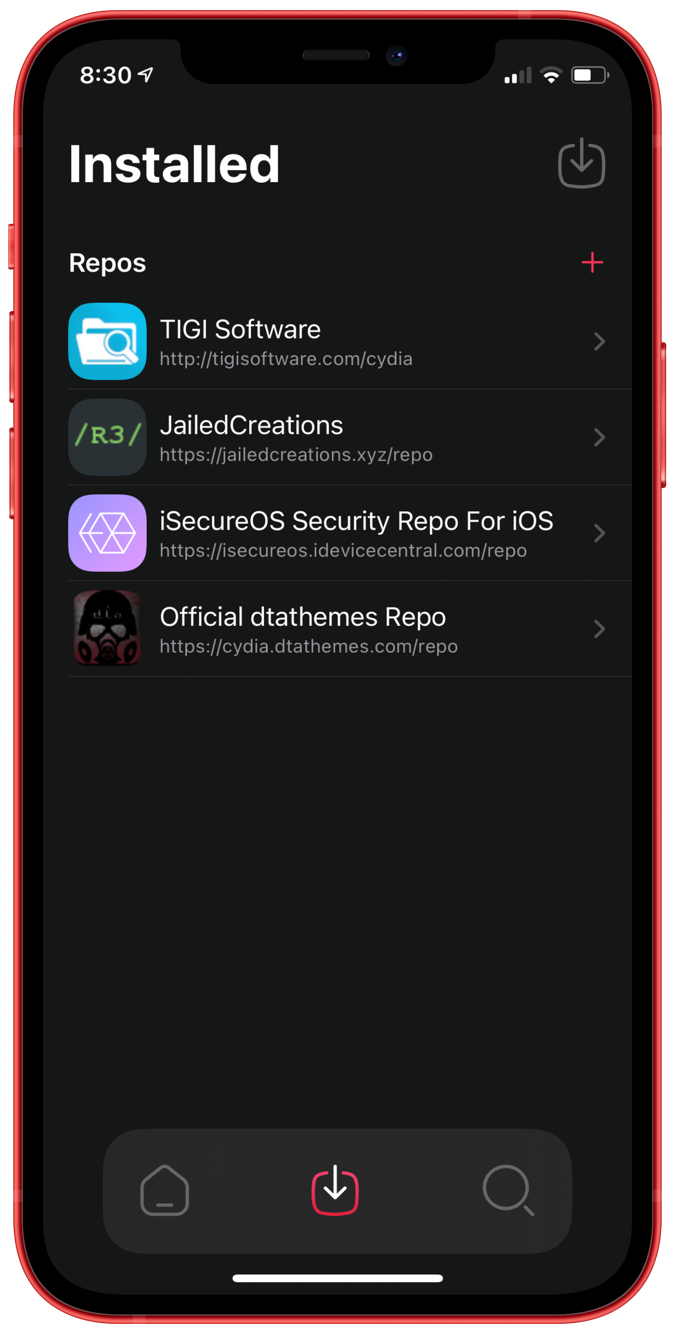Select the Installed tab in the bottom bar
The width and height of the screenshot is (675, 1336).
[335, 1190]
